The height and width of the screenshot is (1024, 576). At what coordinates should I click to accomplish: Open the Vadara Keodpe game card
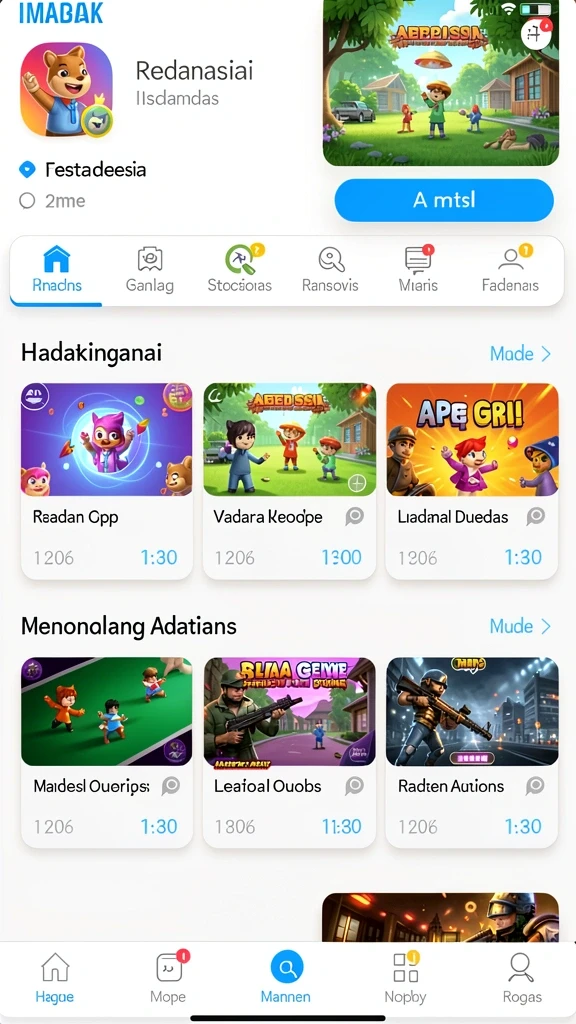click(x=289, y=481)
